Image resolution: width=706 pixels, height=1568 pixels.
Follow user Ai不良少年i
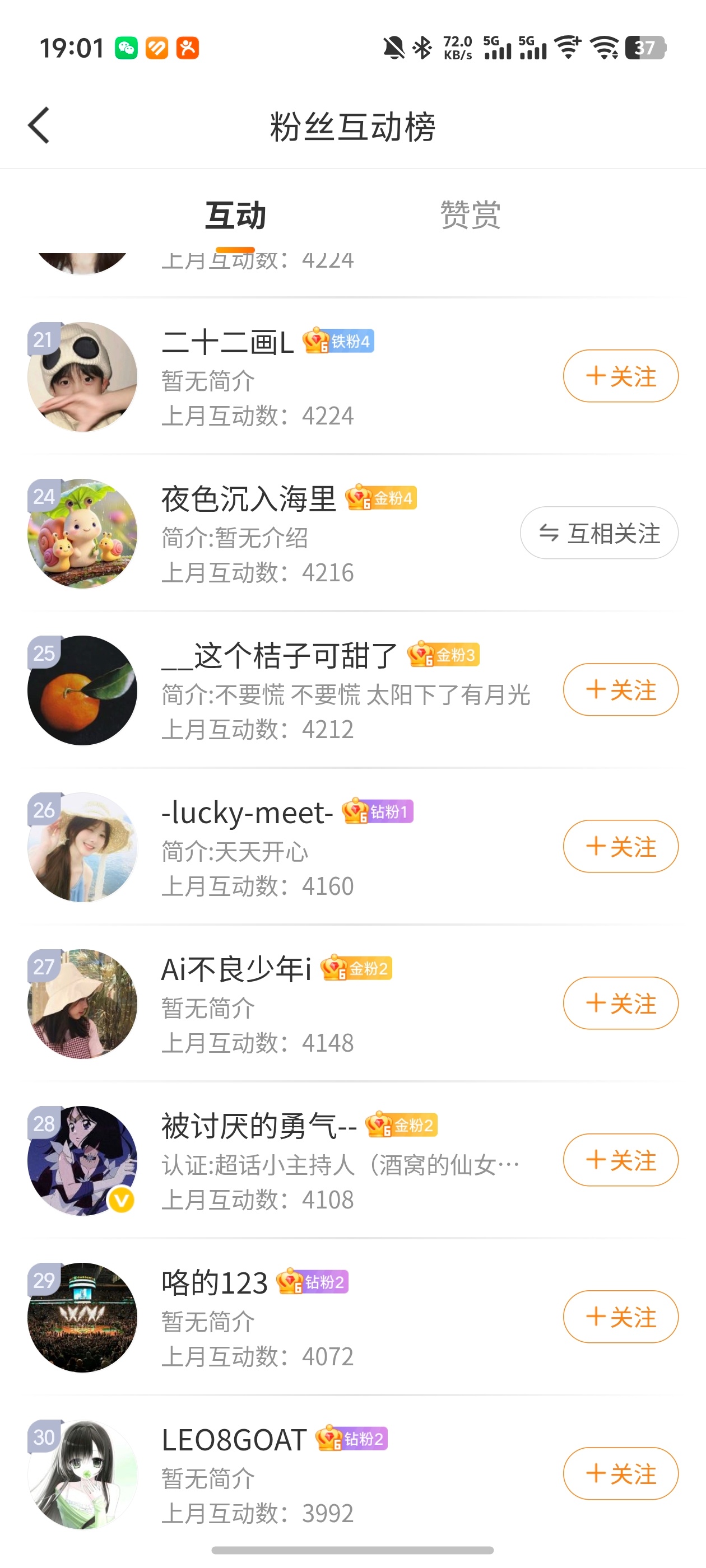click(620, 1003)
